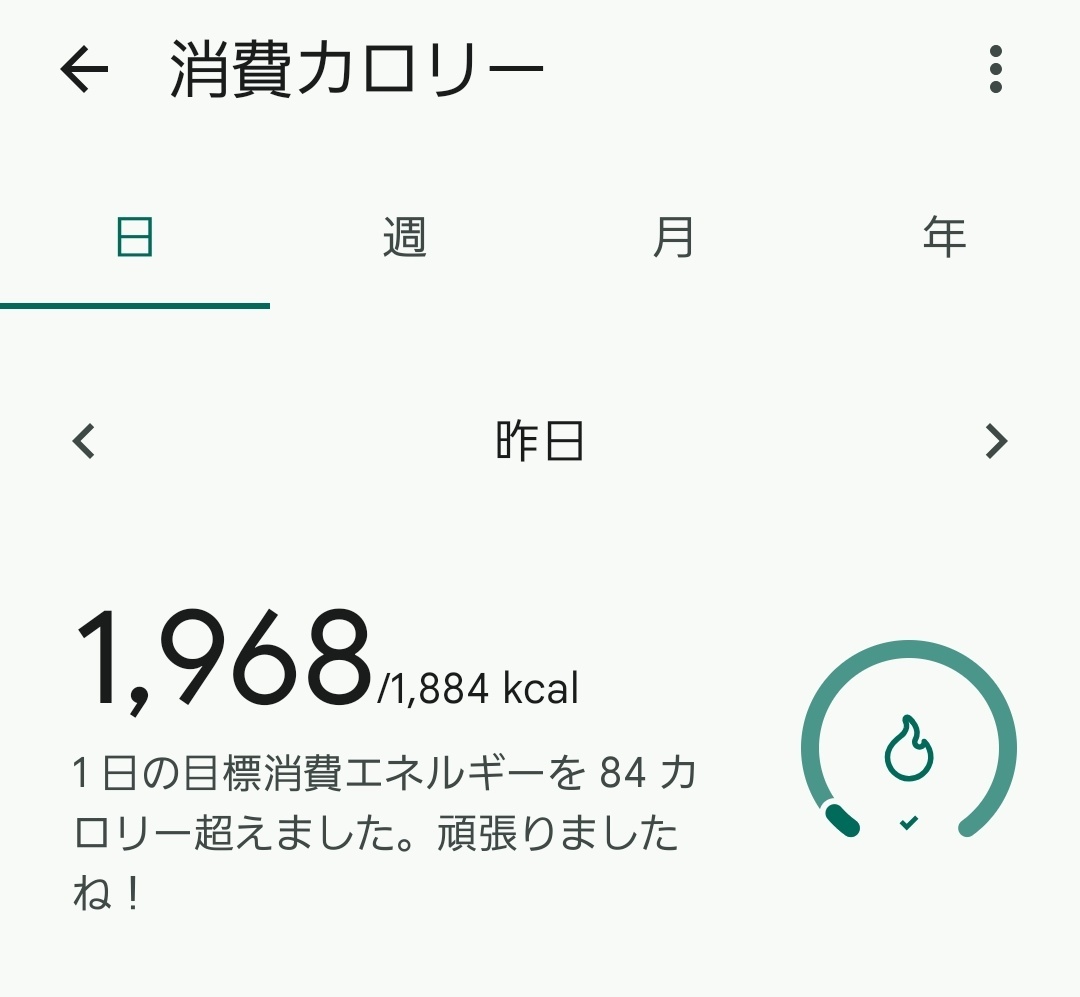Go back from 消費カロリー screen
The width and height of the screenshot is (1080, 997).
click(x=84, y=70)
